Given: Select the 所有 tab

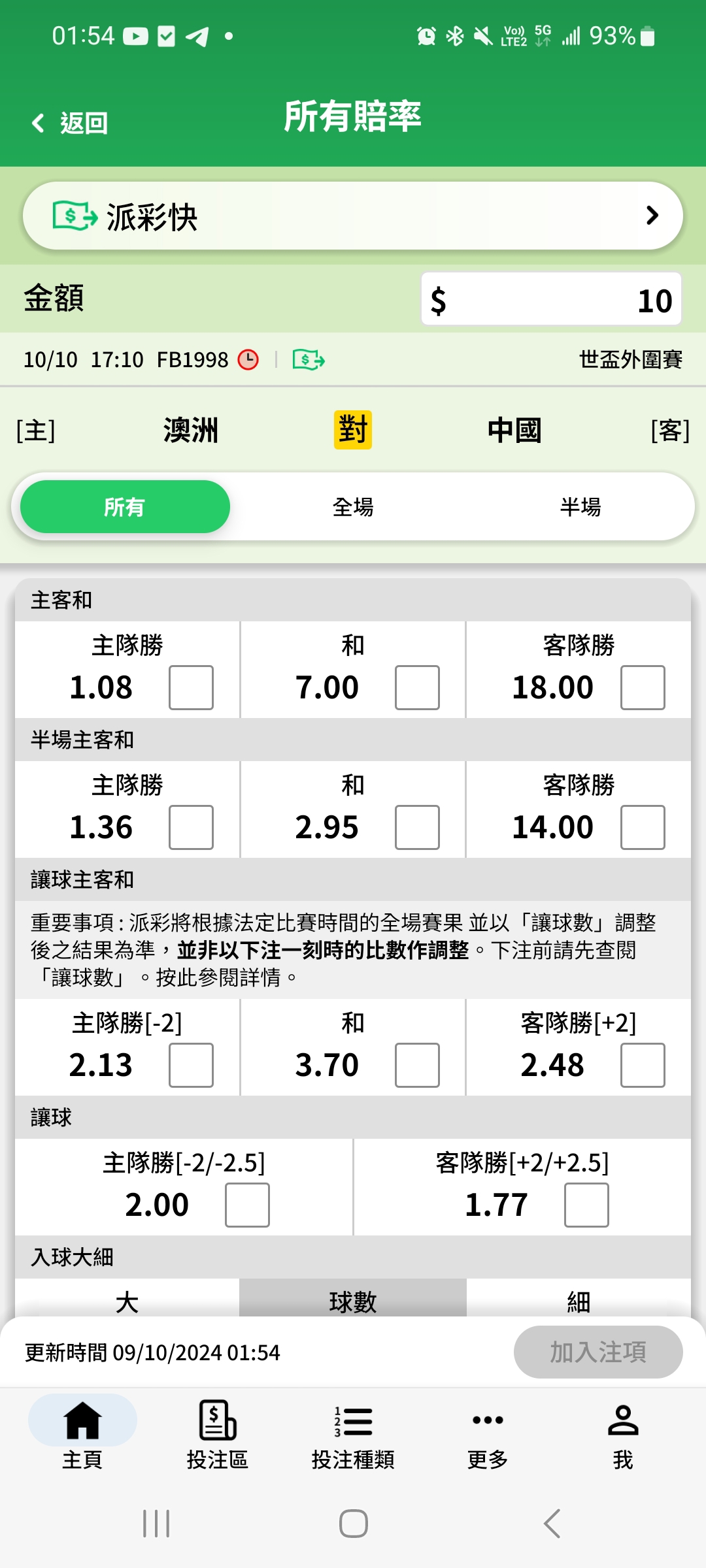Looking at the screenshot, I should pyautogui.click(x=125, y=506).
